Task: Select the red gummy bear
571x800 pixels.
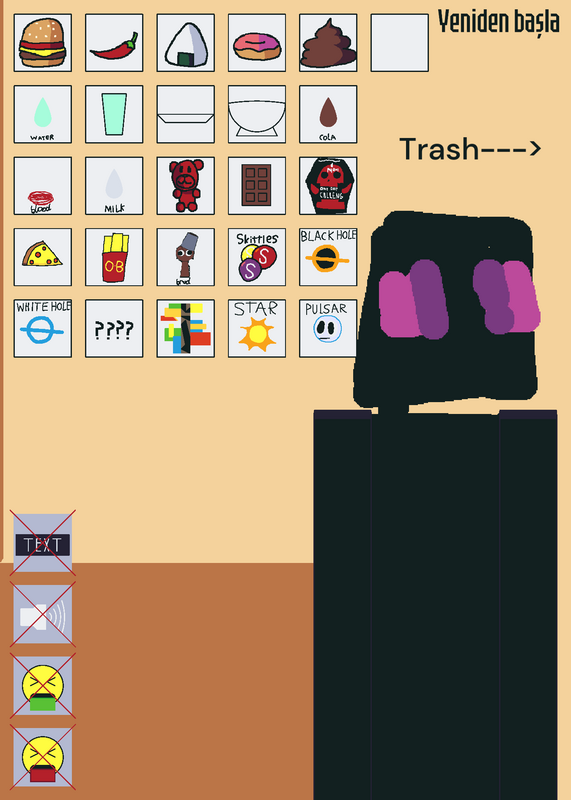Action: point(186,186)
